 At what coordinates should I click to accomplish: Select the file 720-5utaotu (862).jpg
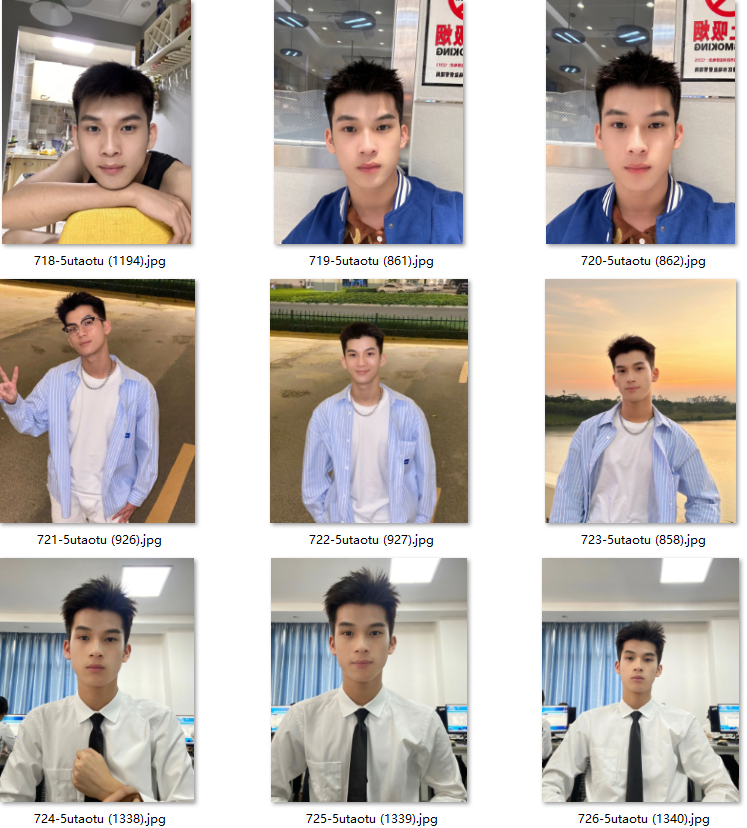coord(641,122)
